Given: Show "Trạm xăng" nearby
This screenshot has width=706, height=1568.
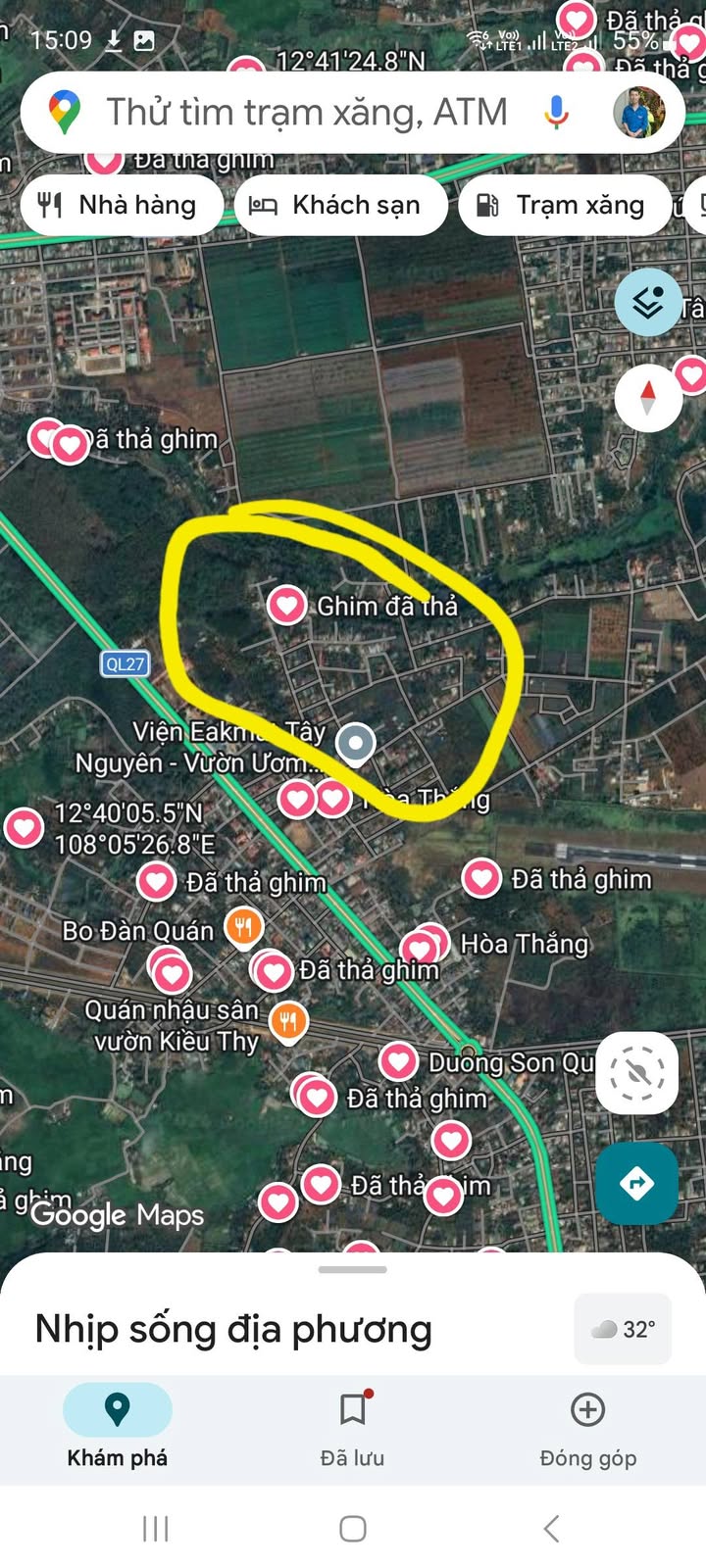Looking at the screenshot, I should [564, 205].
